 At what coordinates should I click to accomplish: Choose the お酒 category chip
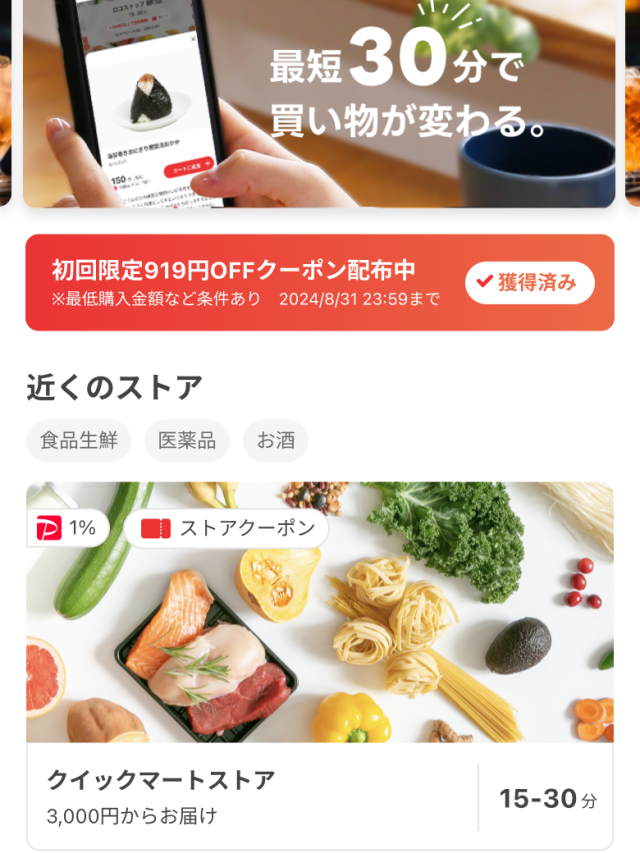275,441
